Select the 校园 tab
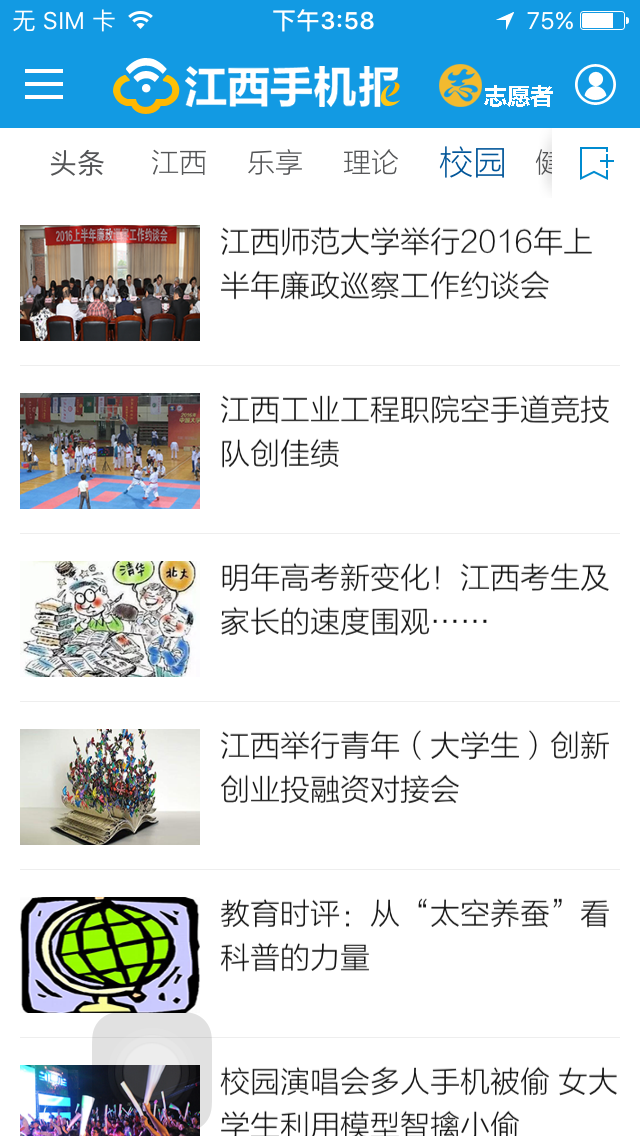 click(472, 162)
